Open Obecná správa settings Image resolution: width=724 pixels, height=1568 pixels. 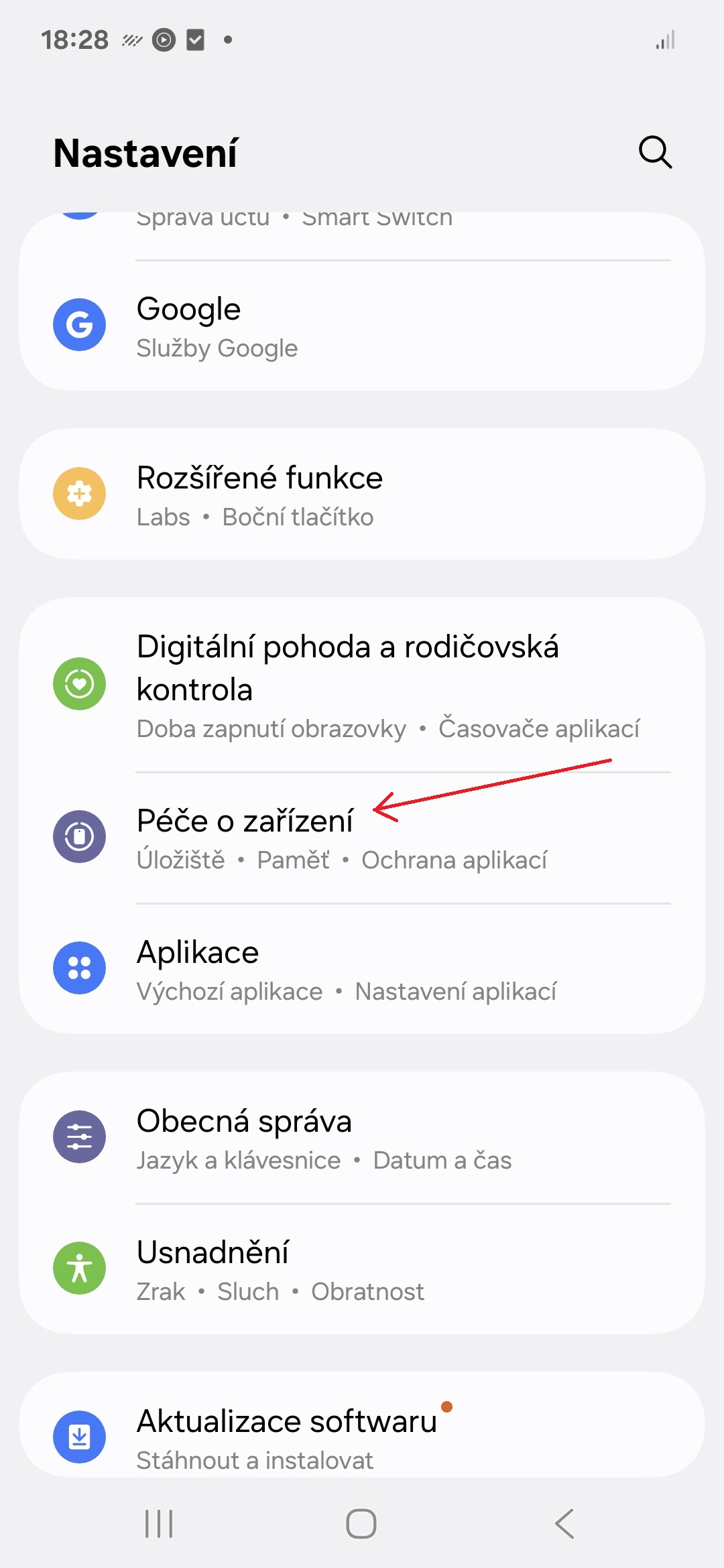(x=362, y=1138)
